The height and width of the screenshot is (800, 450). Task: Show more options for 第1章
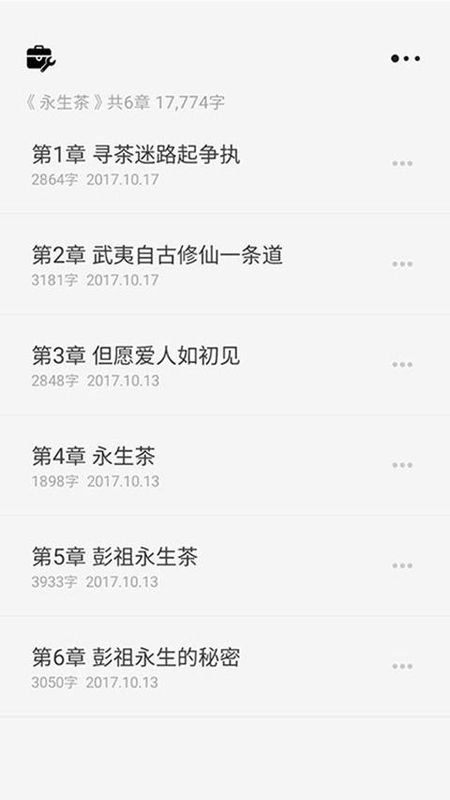tap(402, 163)
